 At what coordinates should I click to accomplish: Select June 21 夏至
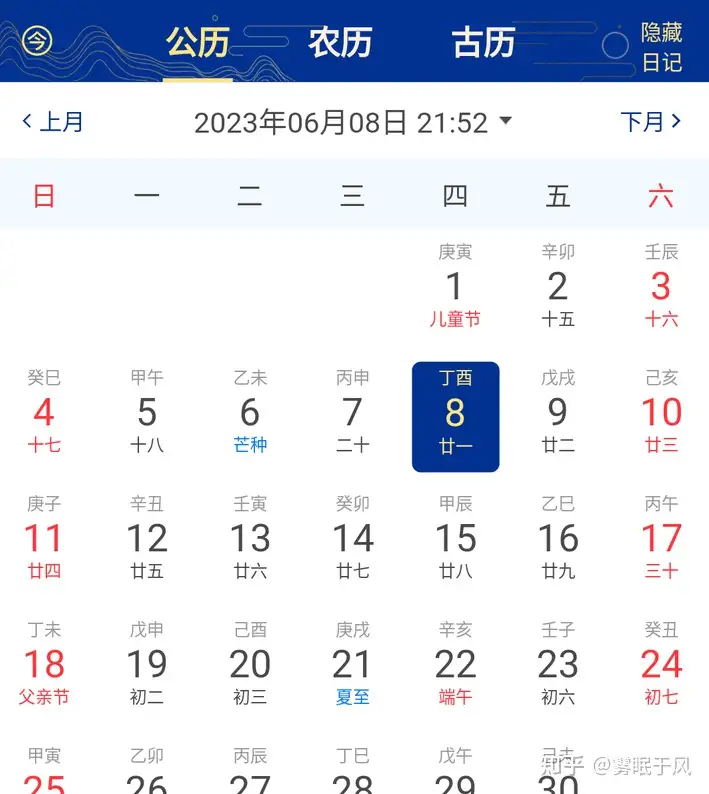353,665
